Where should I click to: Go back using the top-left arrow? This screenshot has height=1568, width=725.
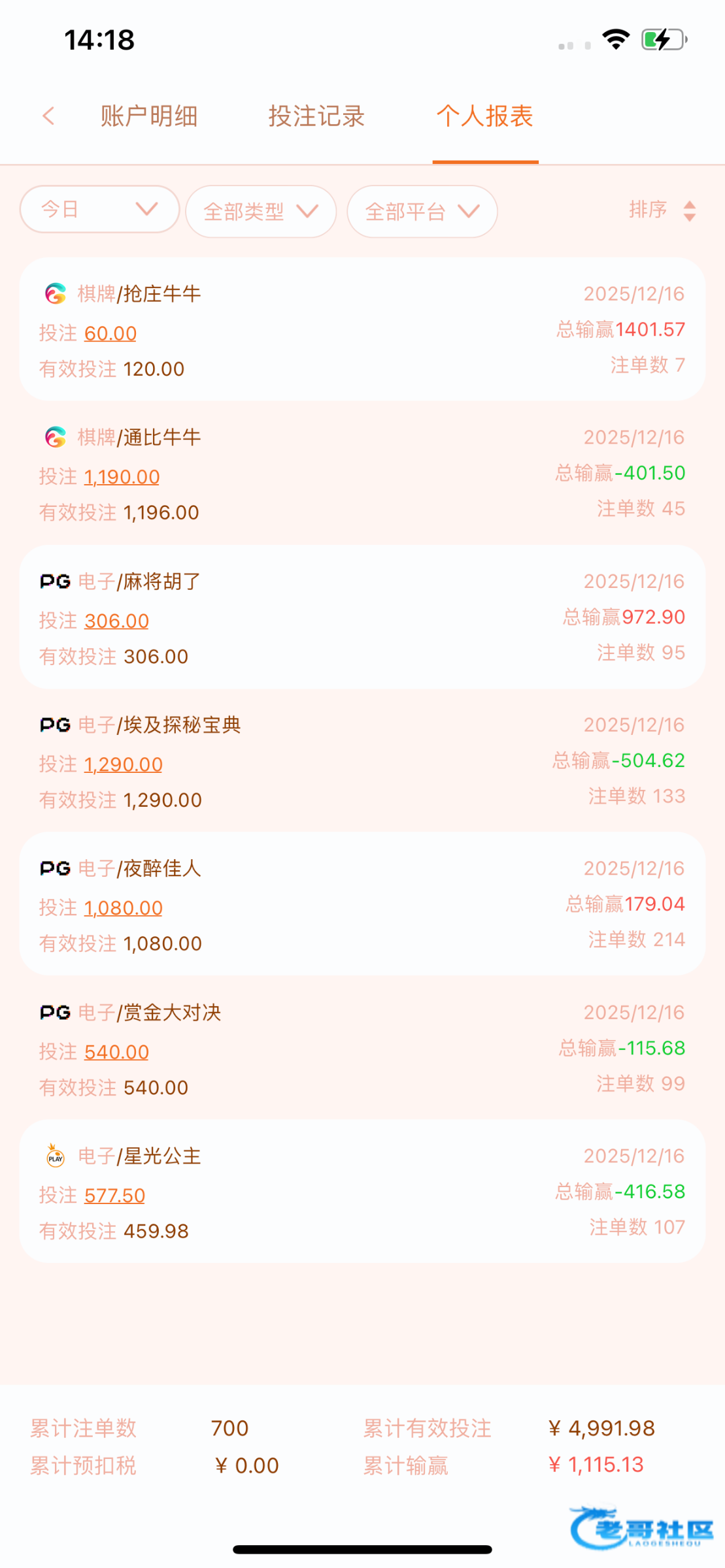coord(48,116)
